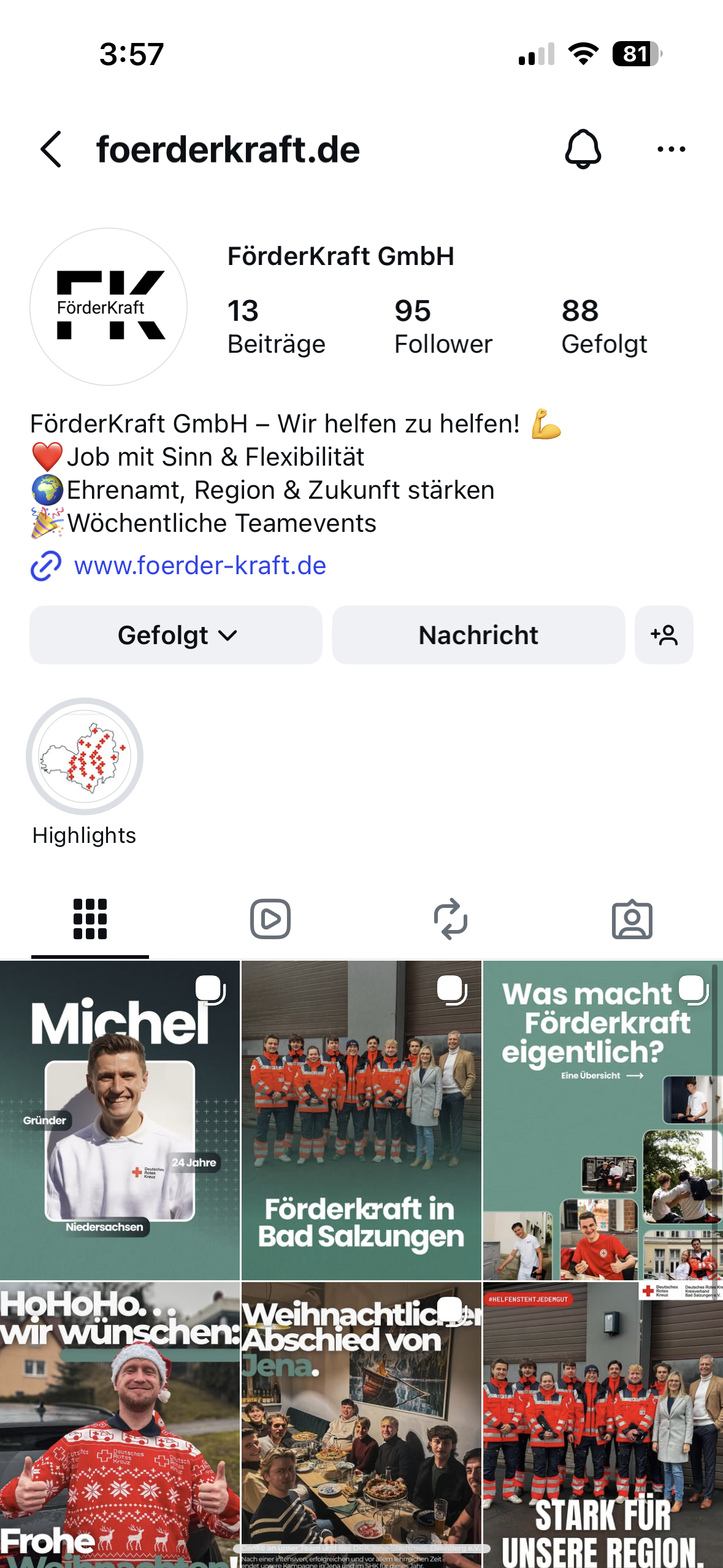Open the Förderkraft in Bad Salzungen post

point(361,1120)
